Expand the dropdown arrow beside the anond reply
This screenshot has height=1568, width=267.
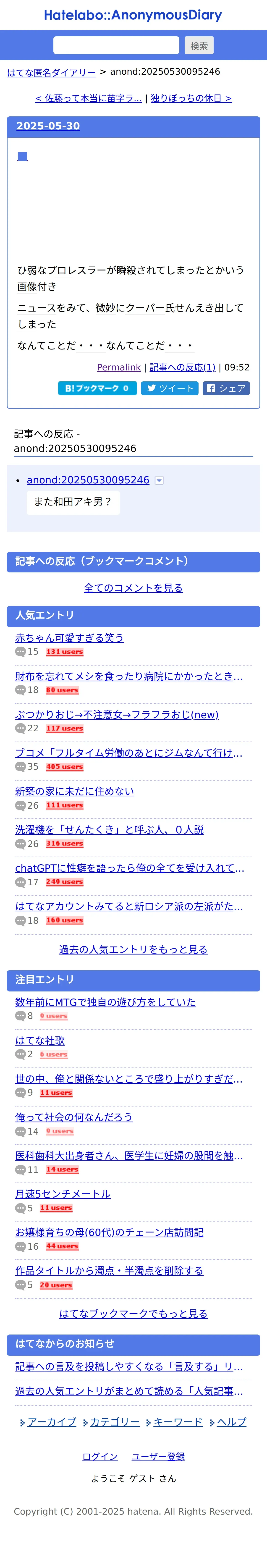(159, 480)
